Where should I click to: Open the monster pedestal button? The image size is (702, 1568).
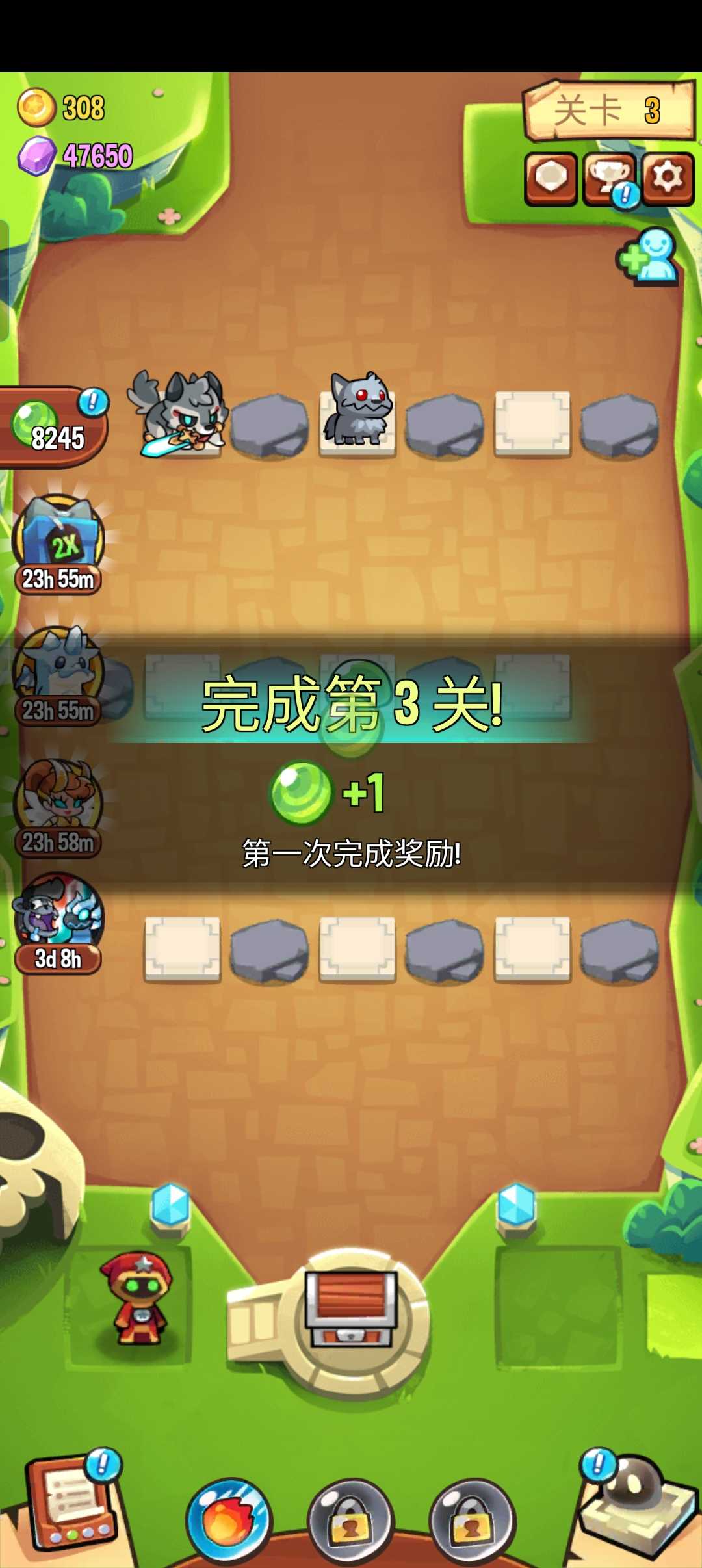pyautogui.click(x=634, y=1505)
